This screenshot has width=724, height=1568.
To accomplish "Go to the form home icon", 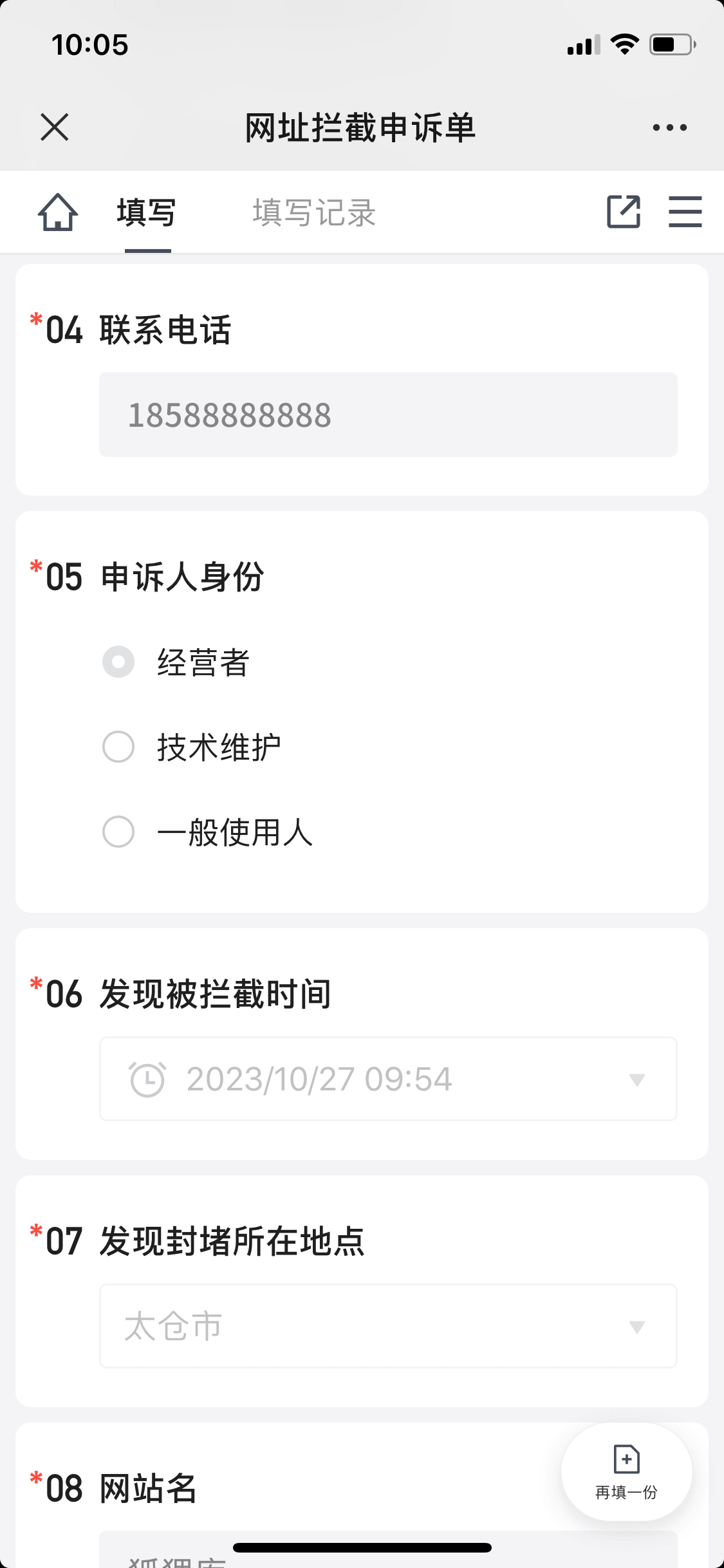I will [58, 212].
